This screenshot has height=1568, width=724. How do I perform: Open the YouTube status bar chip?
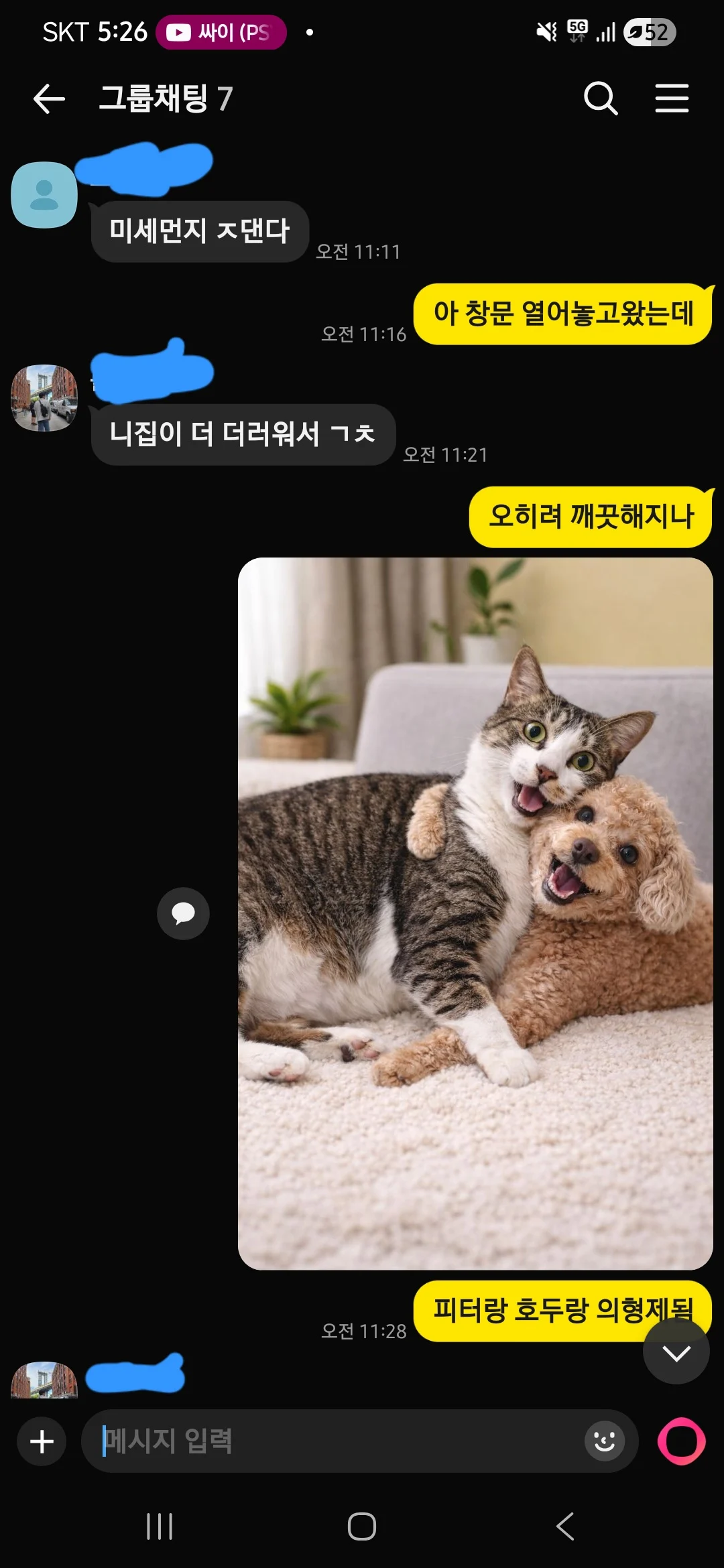(221, 32)
